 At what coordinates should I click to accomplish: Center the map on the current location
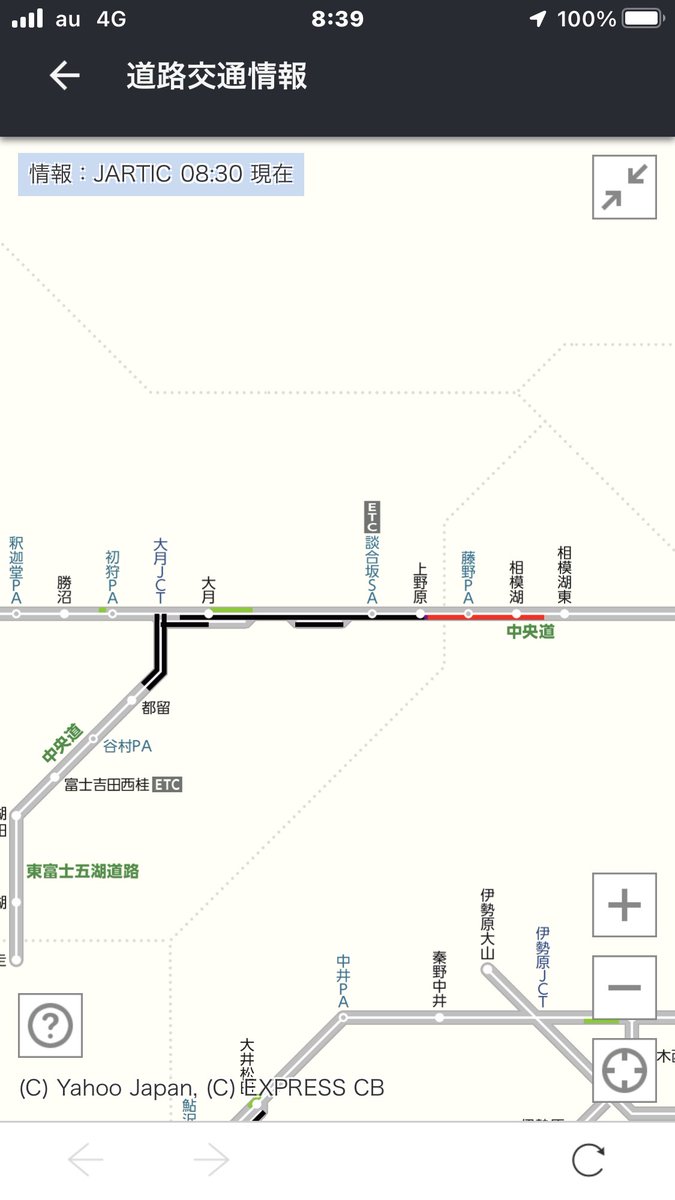(x=624, y=1070)
